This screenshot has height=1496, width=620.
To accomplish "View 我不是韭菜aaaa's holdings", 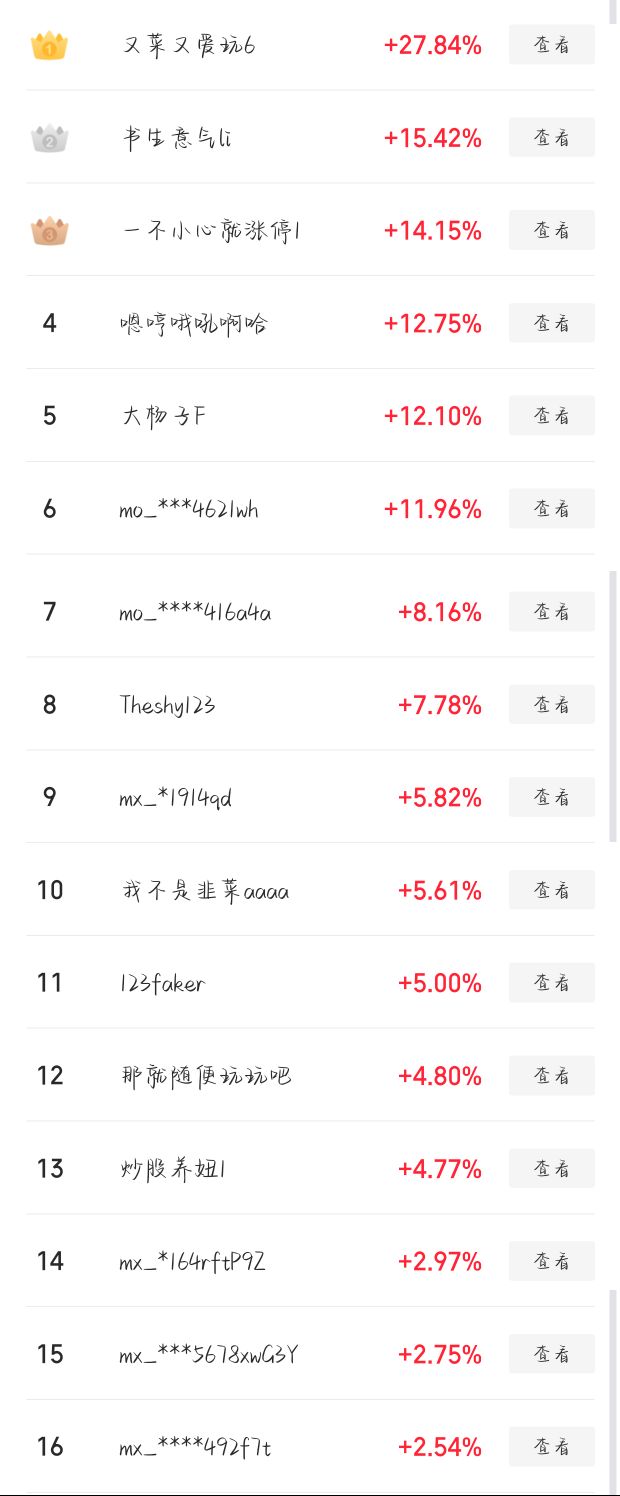I will click(551, 890).
